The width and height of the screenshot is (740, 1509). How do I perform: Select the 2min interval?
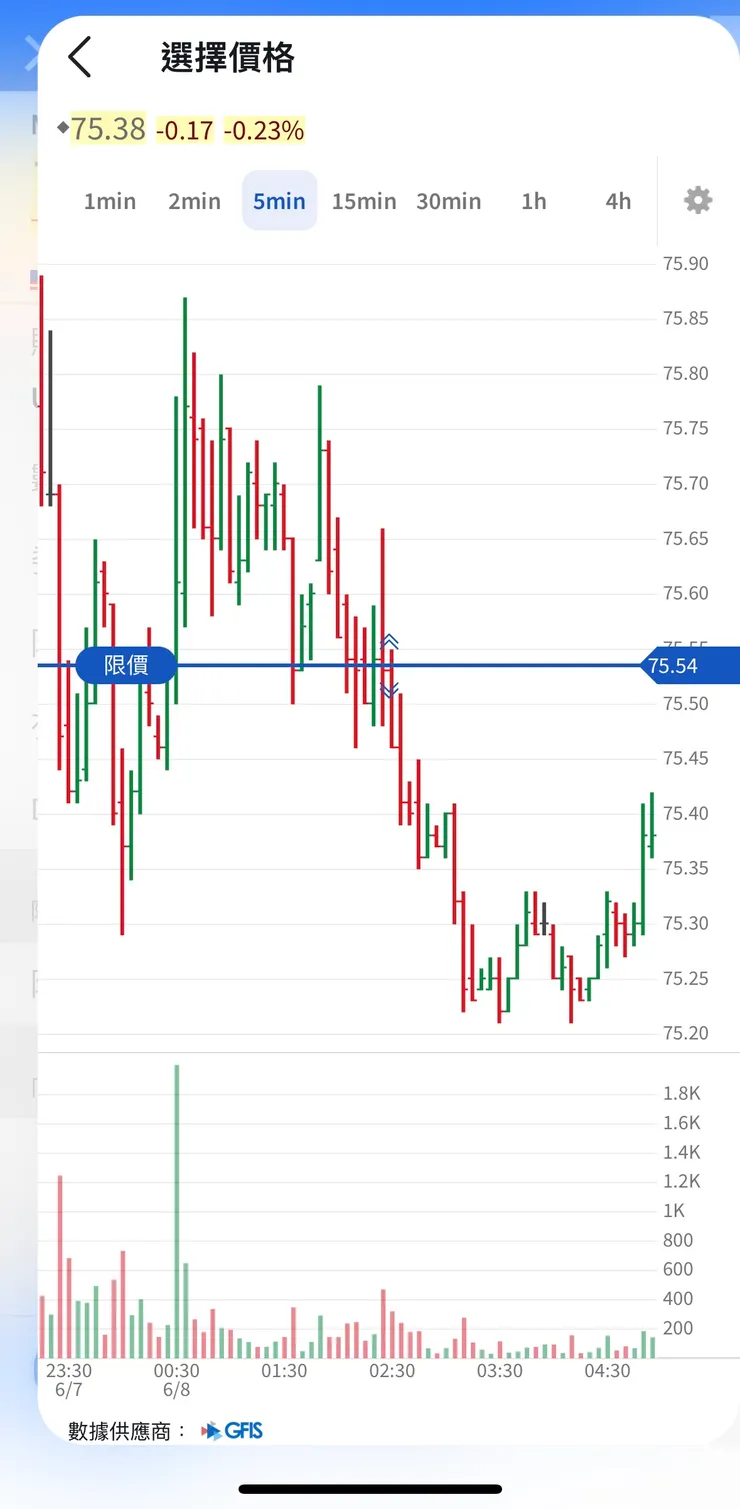pos(194,201)
